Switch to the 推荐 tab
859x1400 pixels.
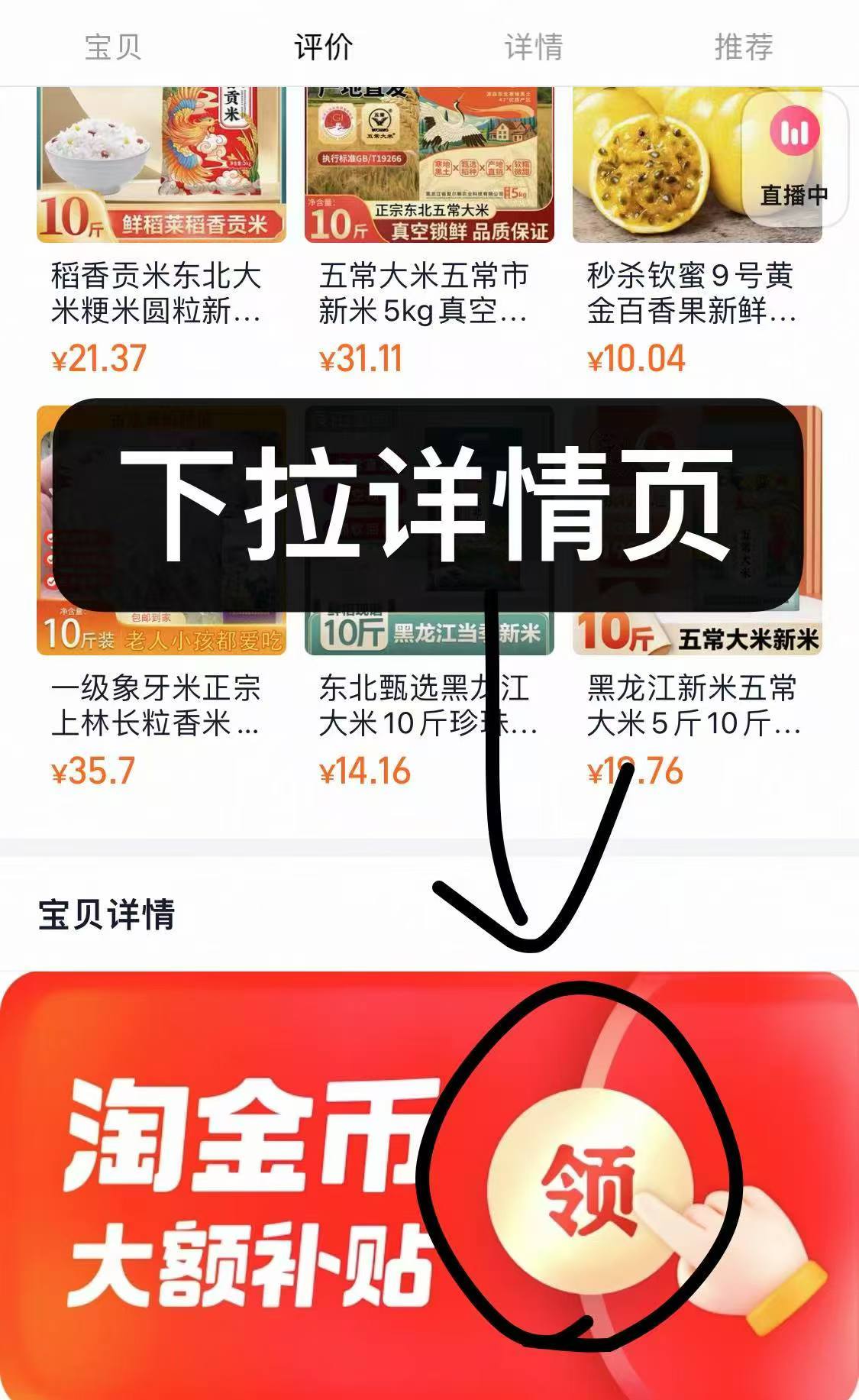[744, 47]
